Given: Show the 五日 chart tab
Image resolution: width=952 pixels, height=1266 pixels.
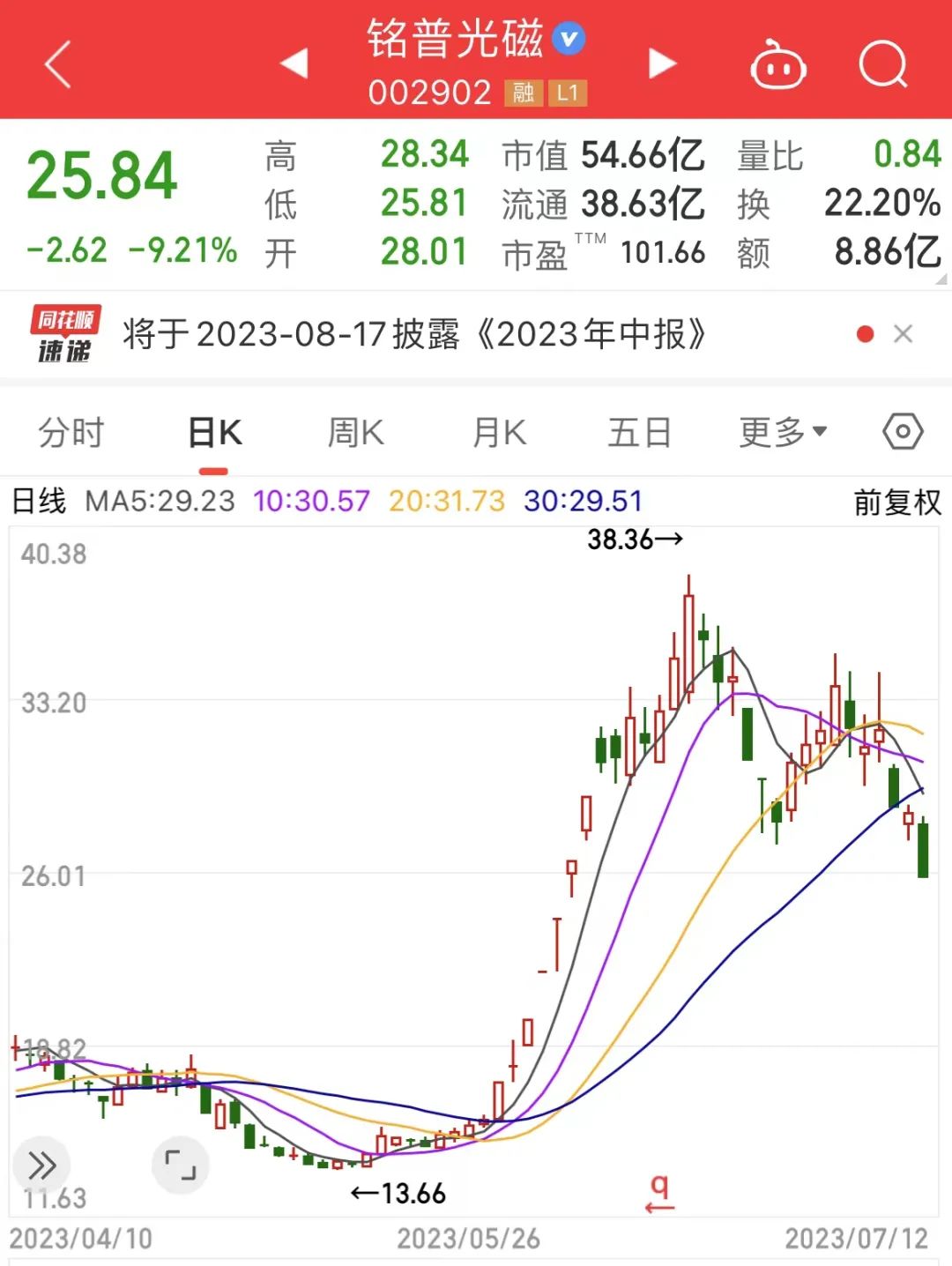Looking at the screenshot, I should (639, 433).
